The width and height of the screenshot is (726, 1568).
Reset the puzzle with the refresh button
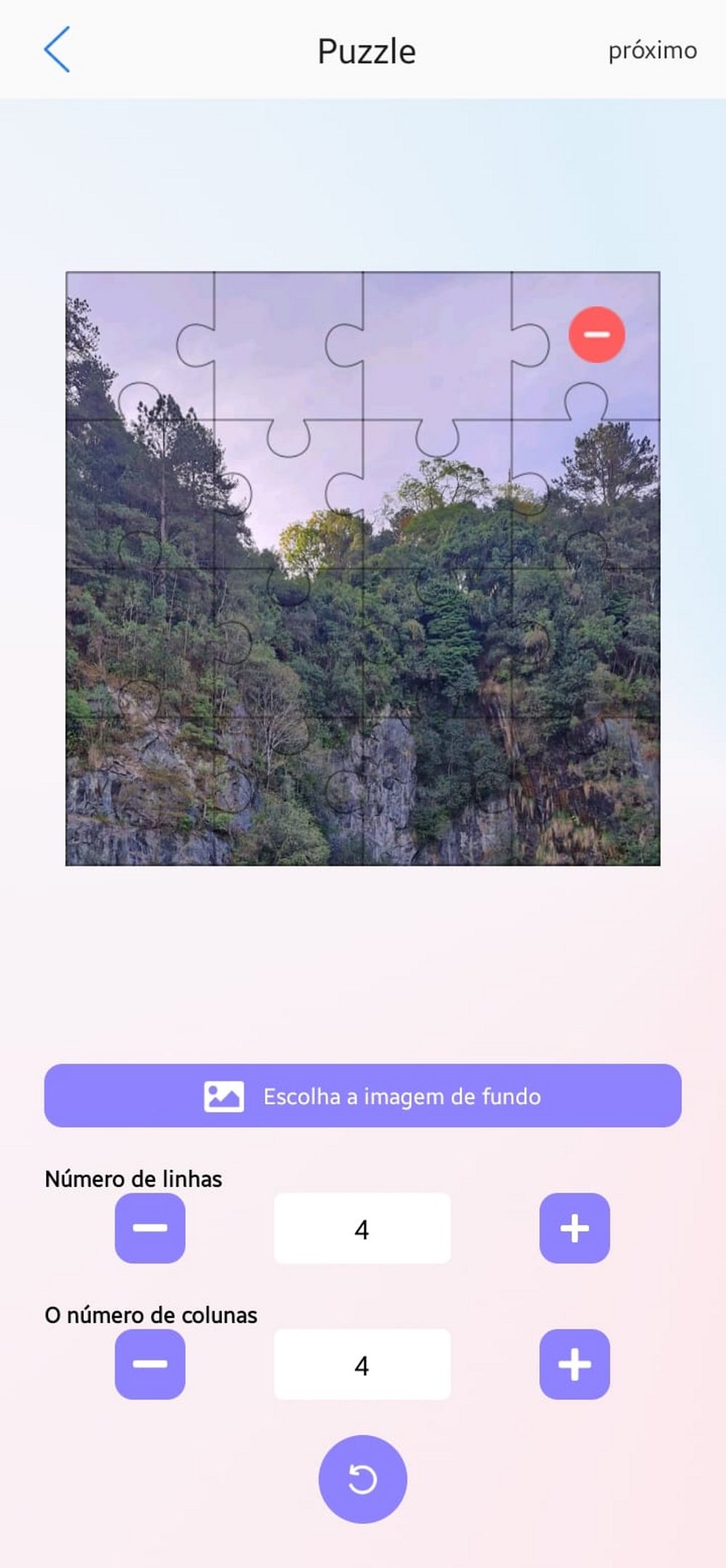(362, 1479)
